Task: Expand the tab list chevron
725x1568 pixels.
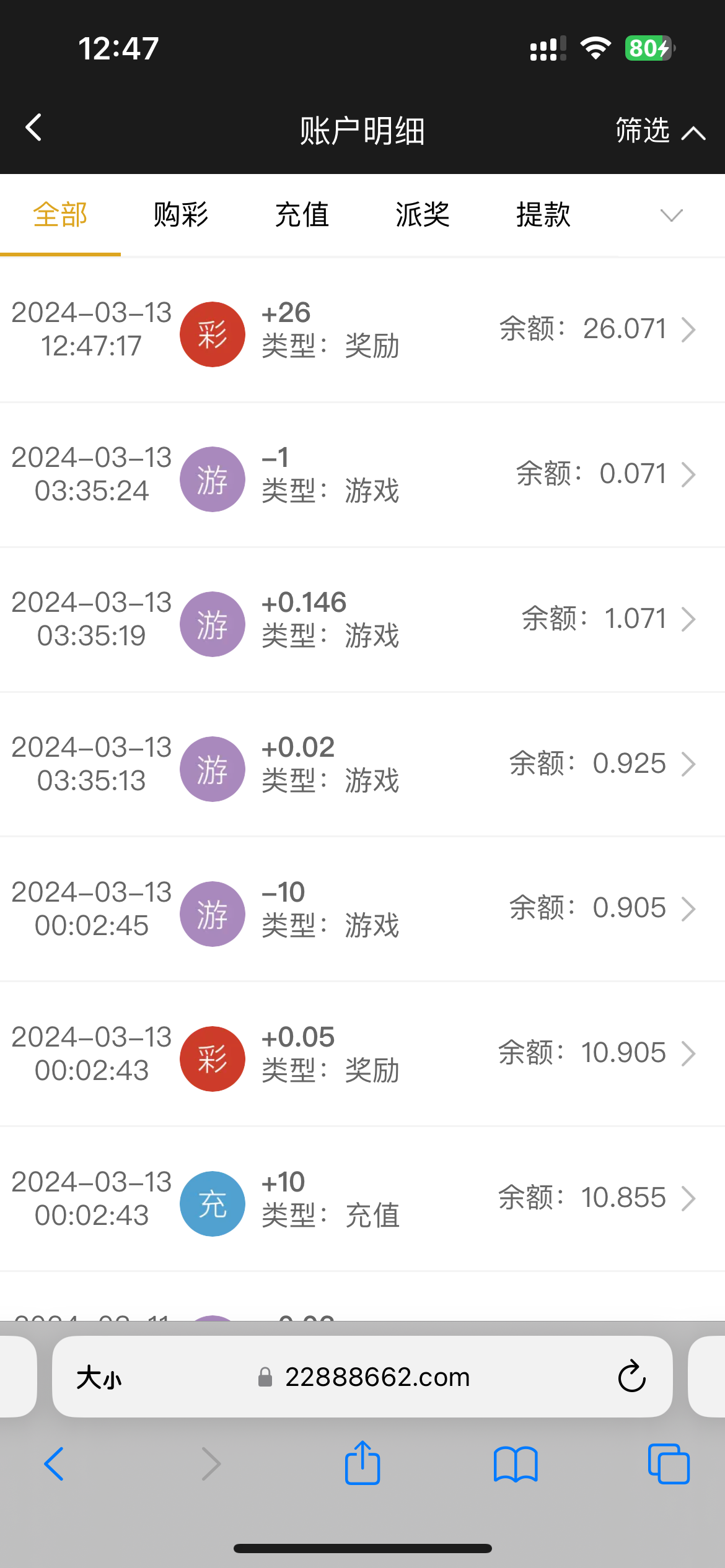Action: 671,216
